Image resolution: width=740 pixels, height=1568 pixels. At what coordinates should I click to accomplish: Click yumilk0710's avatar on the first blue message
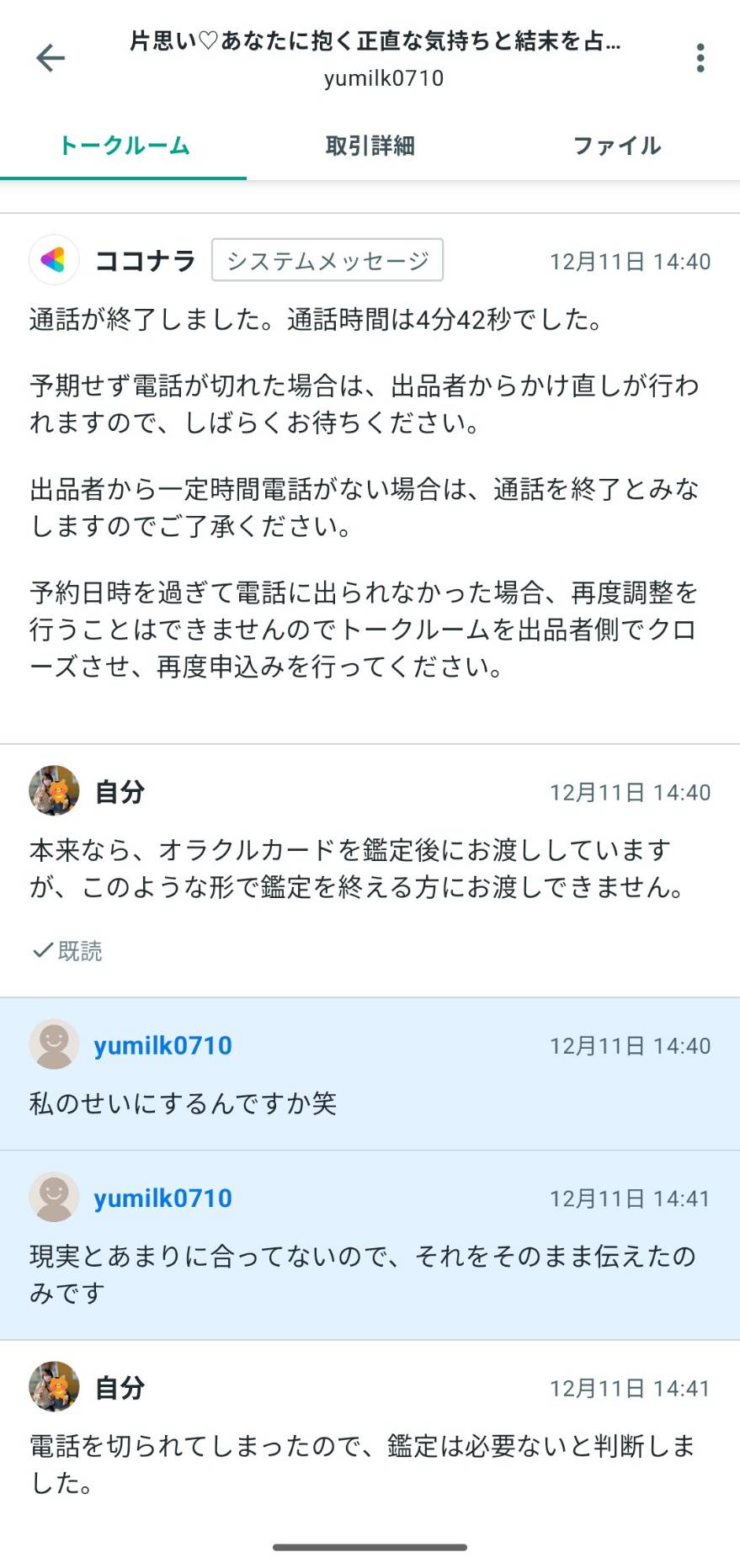pyautogui.click(x=53, y=1045)
